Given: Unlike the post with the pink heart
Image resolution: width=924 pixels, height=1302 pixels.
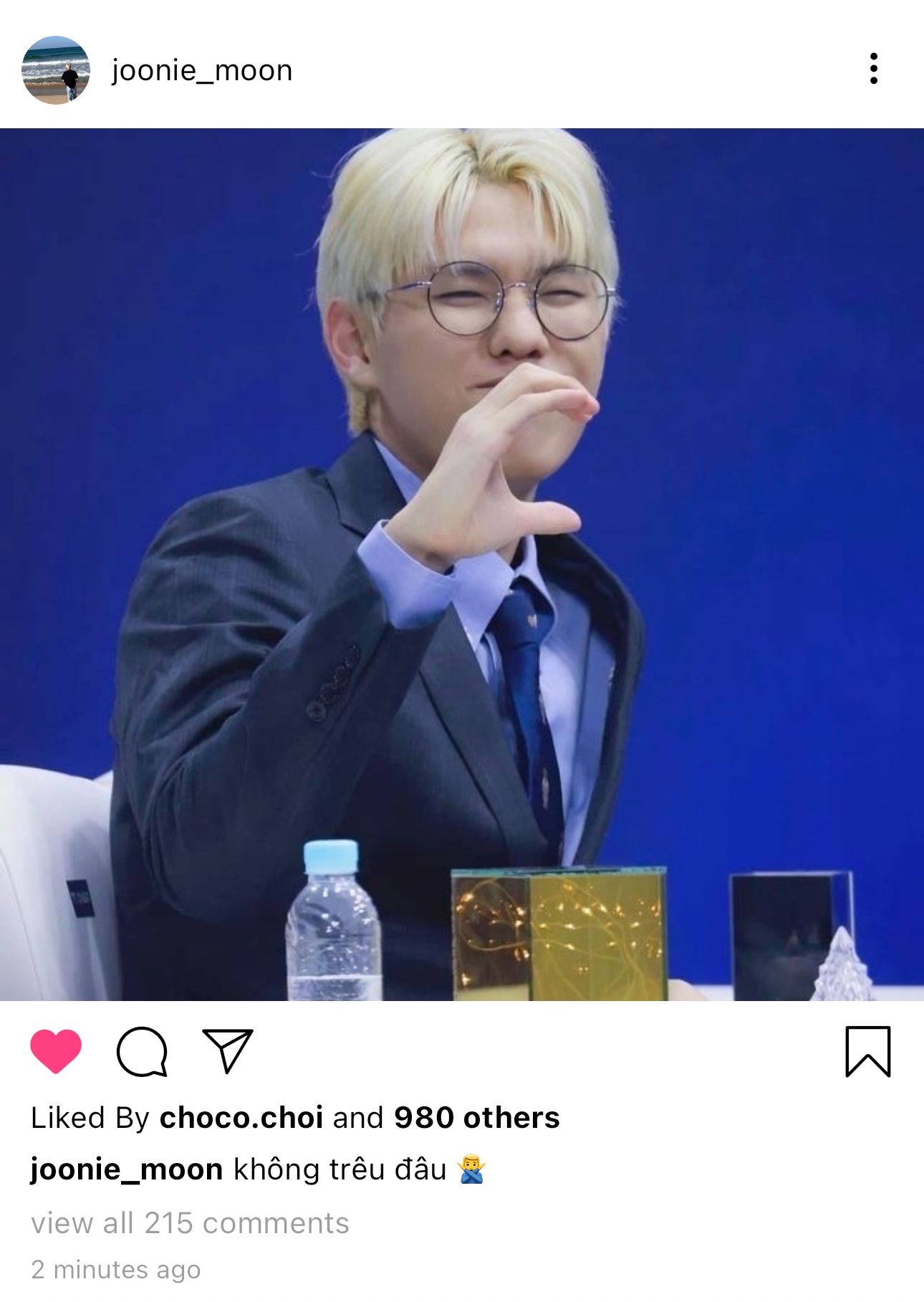Looking at the screenshot, I should coord(56,1050).
